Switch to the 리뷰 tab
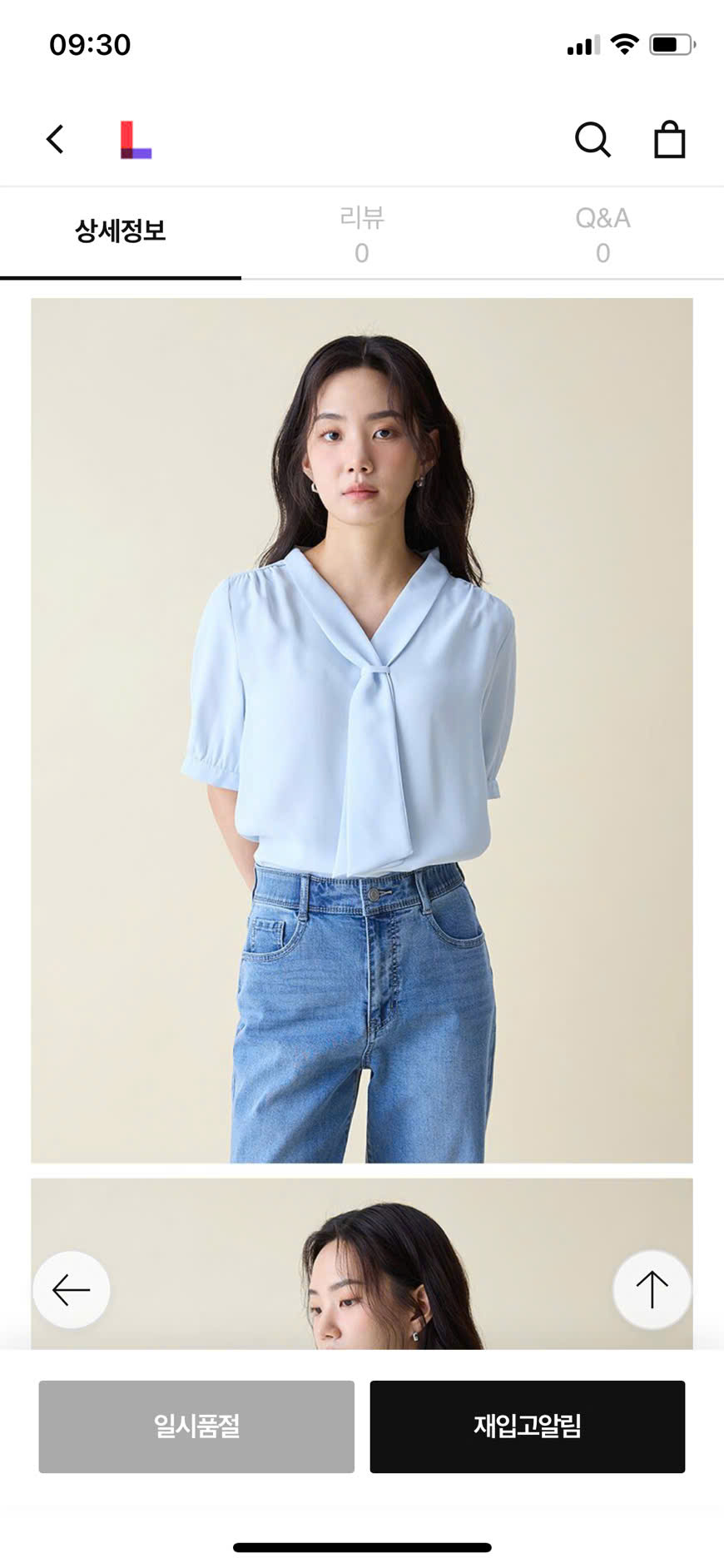Image resolution: width=724 pixels, height=1568 pixels. [x=361, y=234]
